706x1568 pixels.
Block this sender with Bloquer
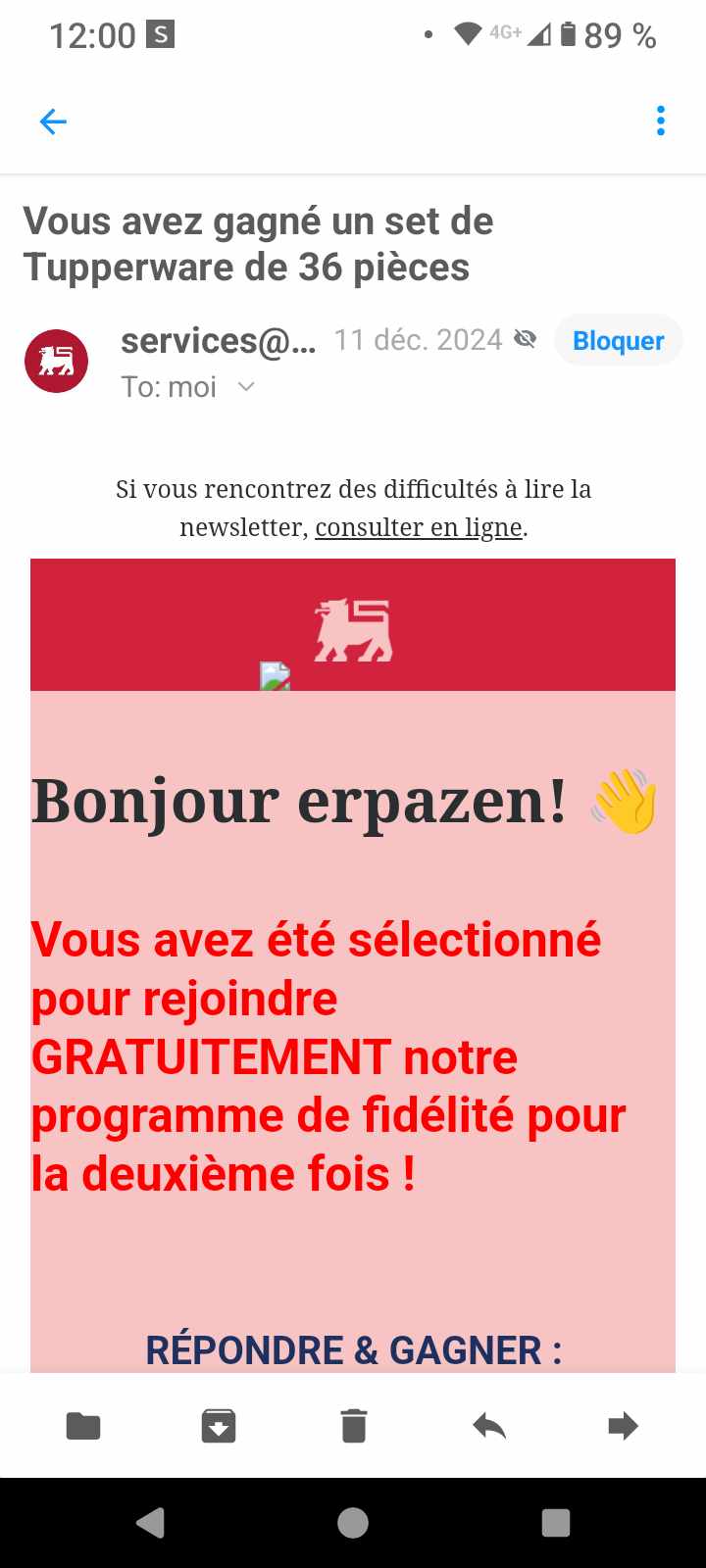[x=618, y=341]
